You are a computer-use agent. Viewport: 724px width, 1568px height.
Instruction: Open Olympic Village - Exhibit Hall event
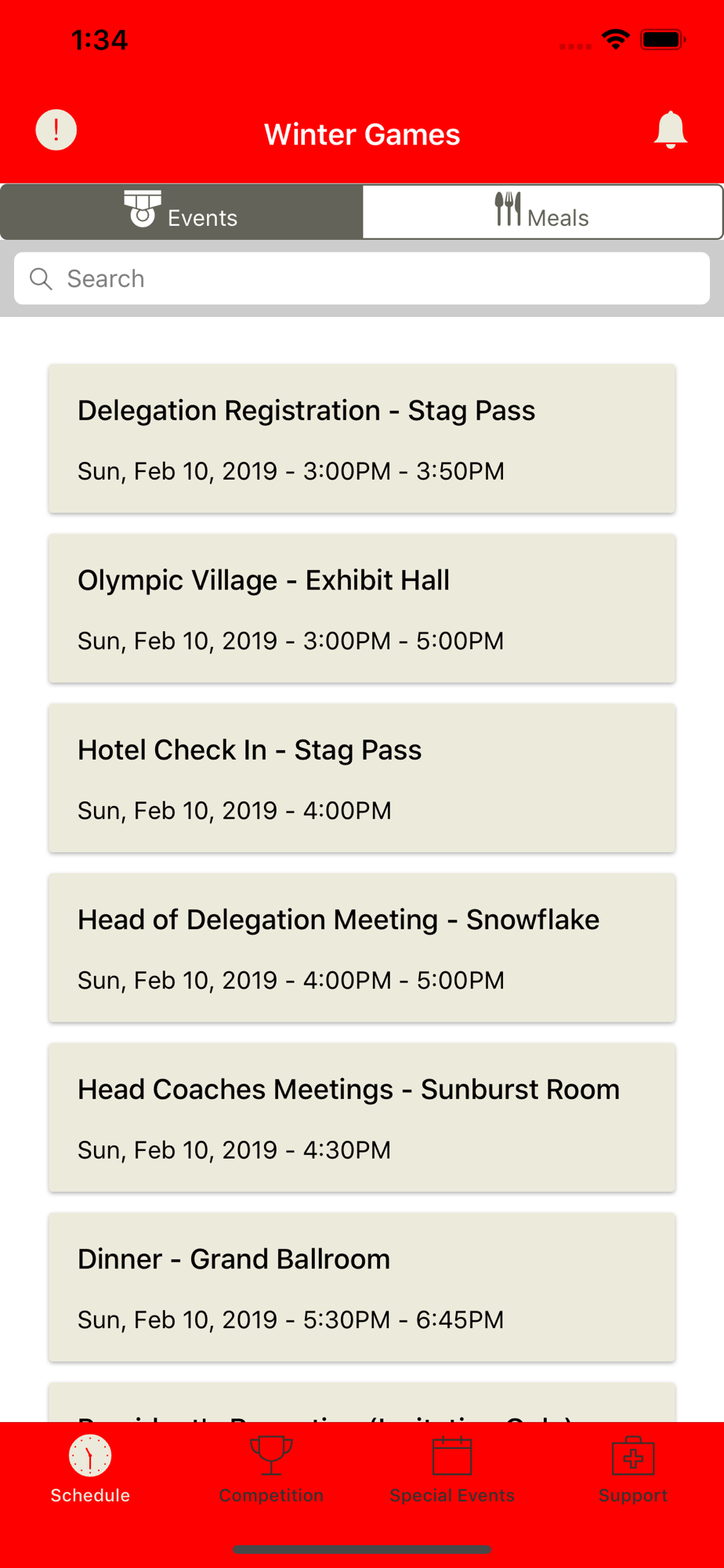click(x=362, y=608)
